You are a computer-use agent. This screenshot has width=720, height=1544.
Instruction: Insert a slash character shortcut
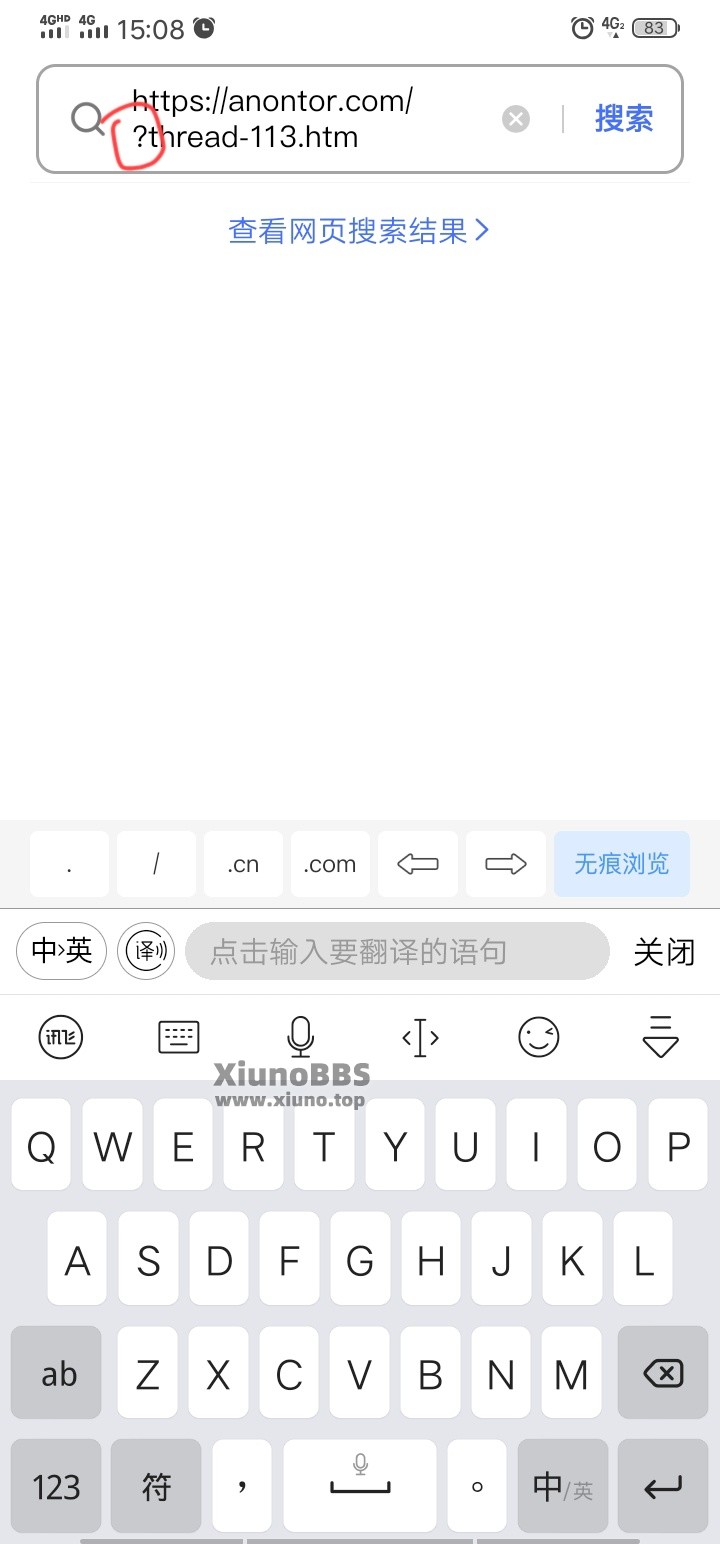156,864
